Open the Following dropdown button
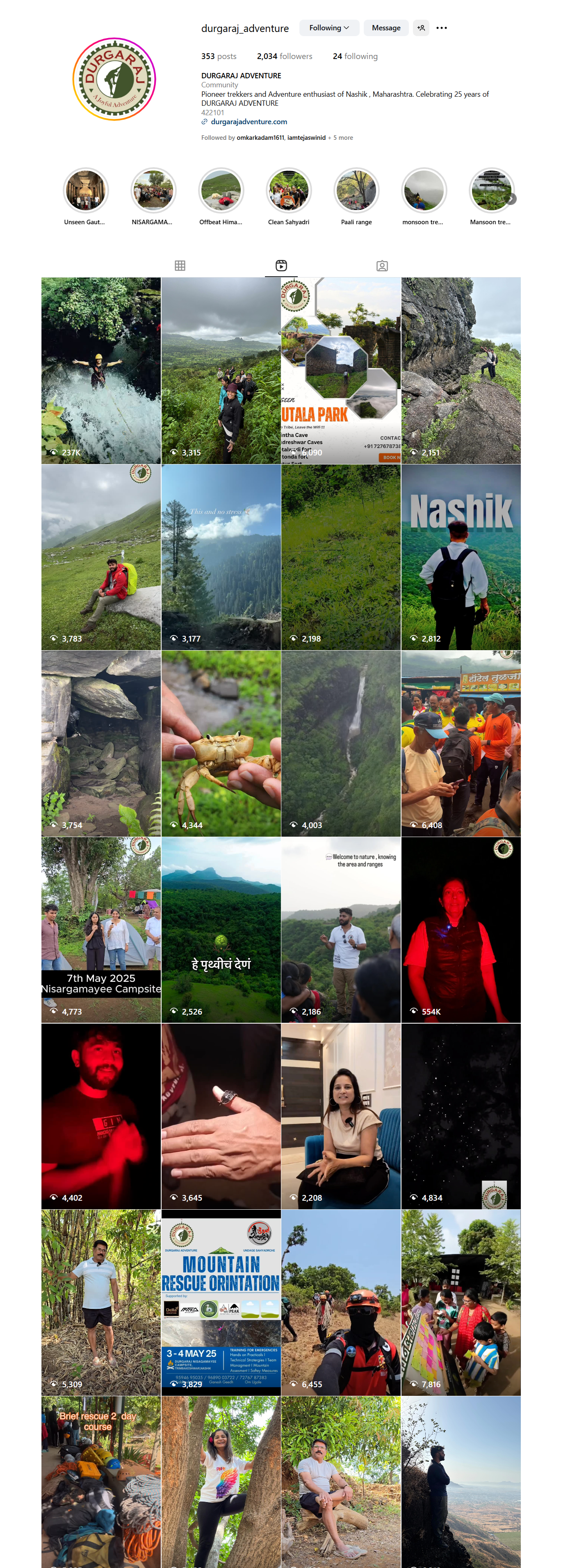Screen dimensions: 570x1568 coord(329,28)
